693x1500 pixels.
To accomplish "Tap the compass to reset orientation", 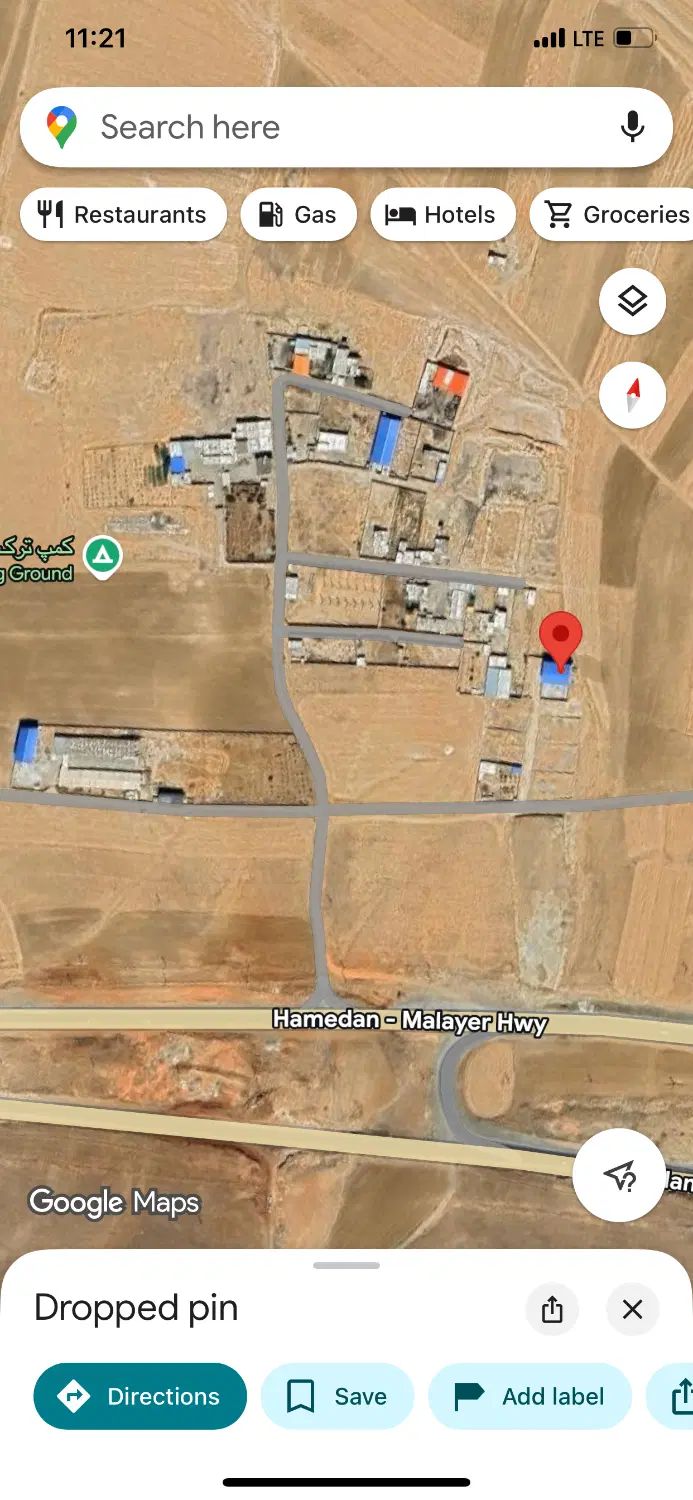I will coord(632,395).
